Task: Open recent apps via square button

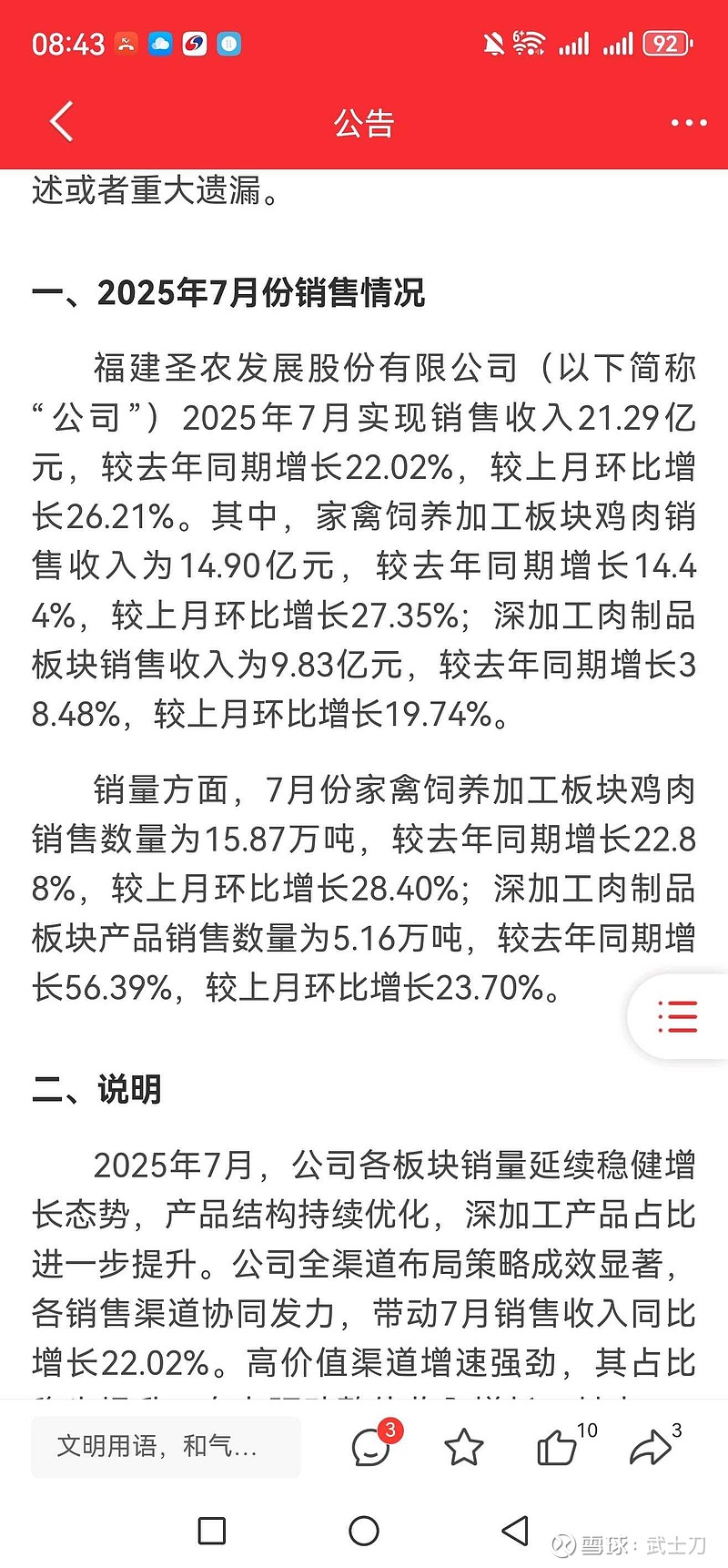Action: pos(212,1531)
